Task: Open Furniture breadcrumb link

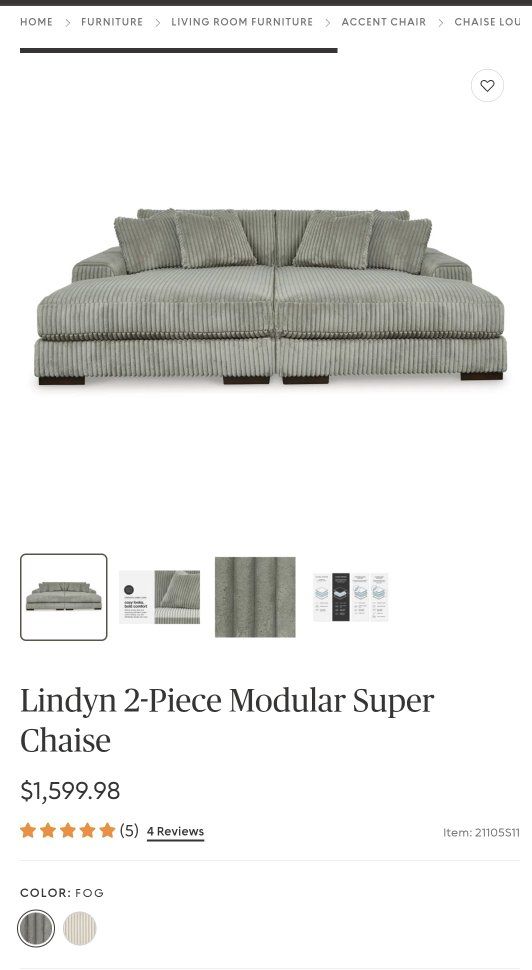Action: click(112, 22)
